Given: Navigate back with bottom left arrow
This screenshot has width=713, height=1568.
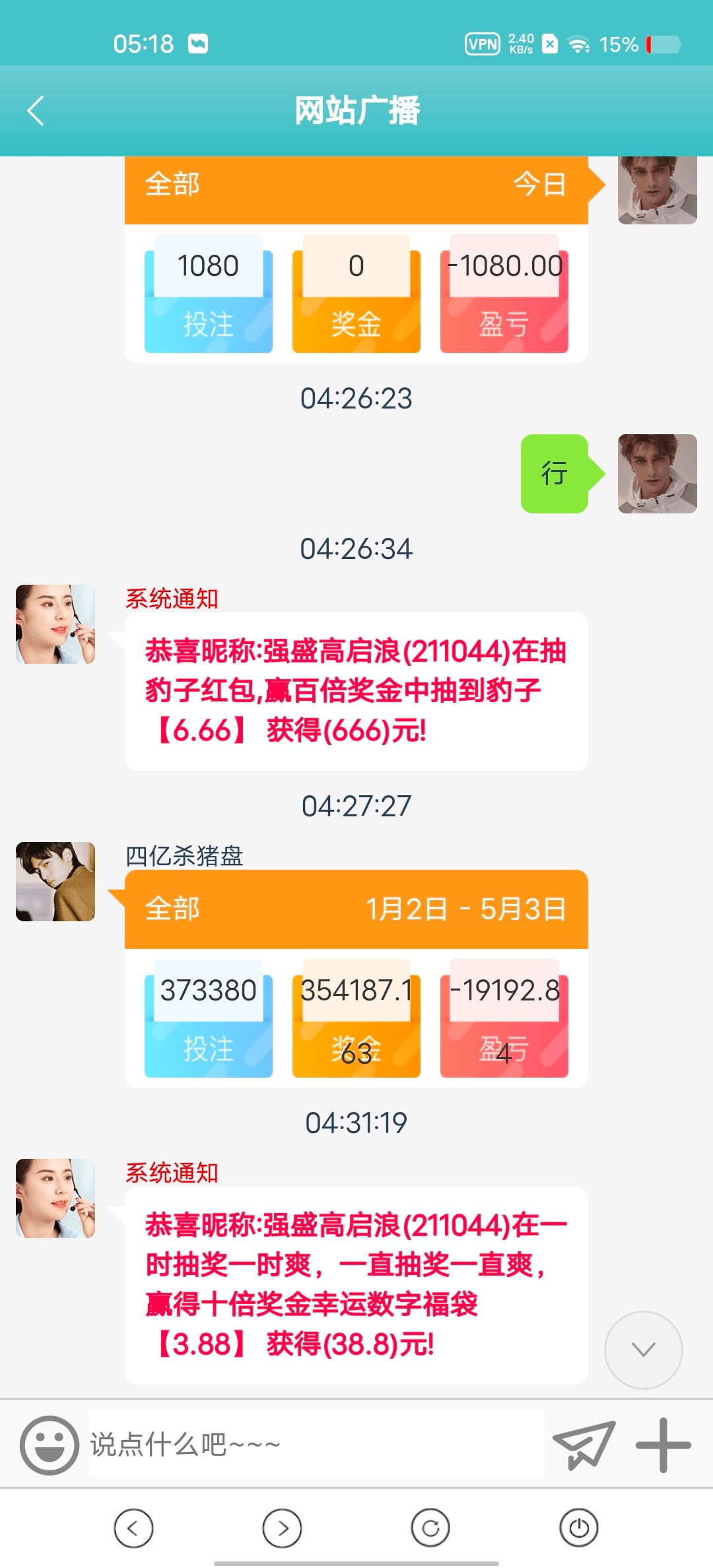Looking at the screenshot, I should click(133, 1528).
